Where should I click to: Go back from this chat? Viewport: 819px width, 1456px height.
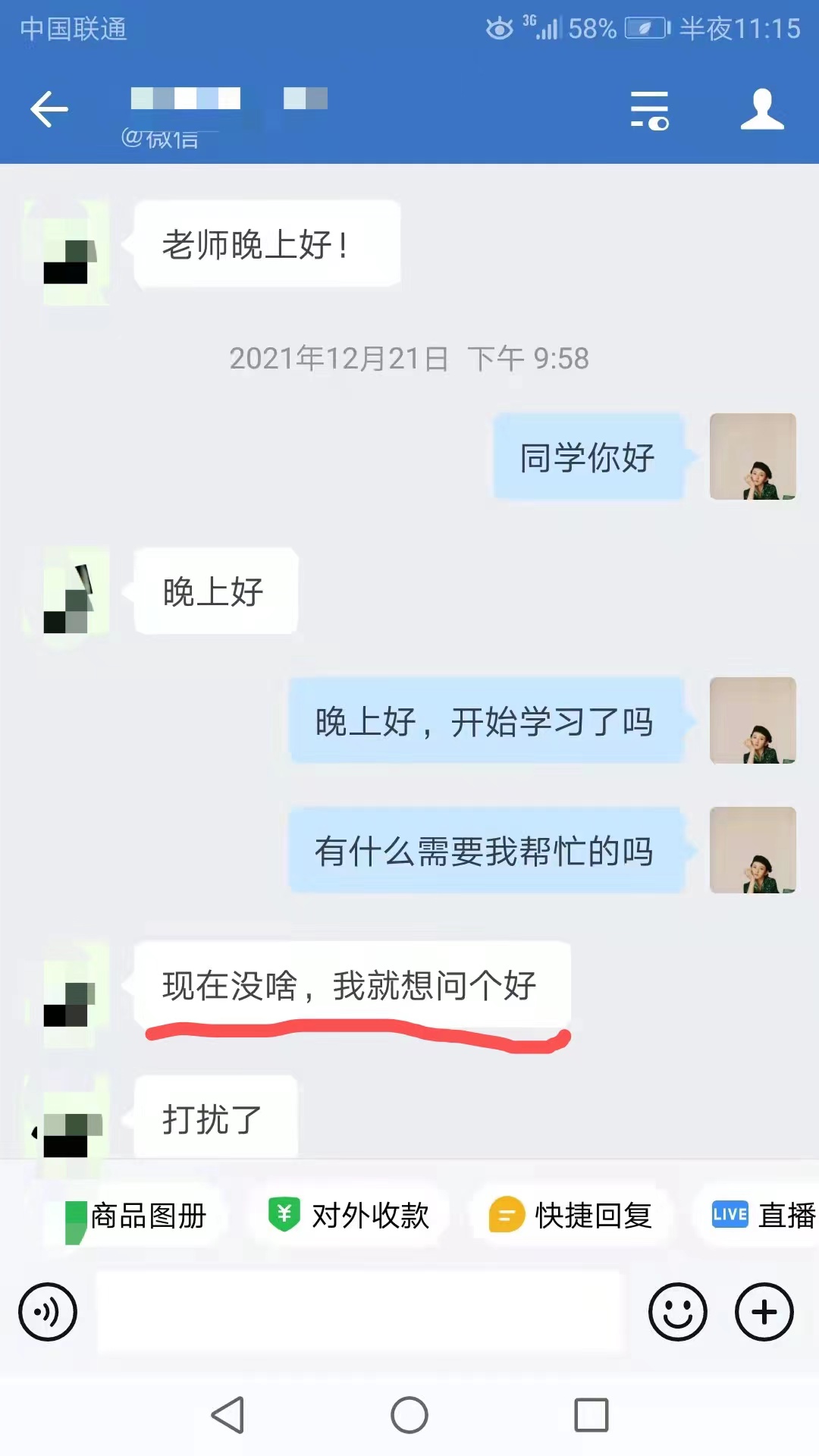pyautogui.click(x=49, y=110)
